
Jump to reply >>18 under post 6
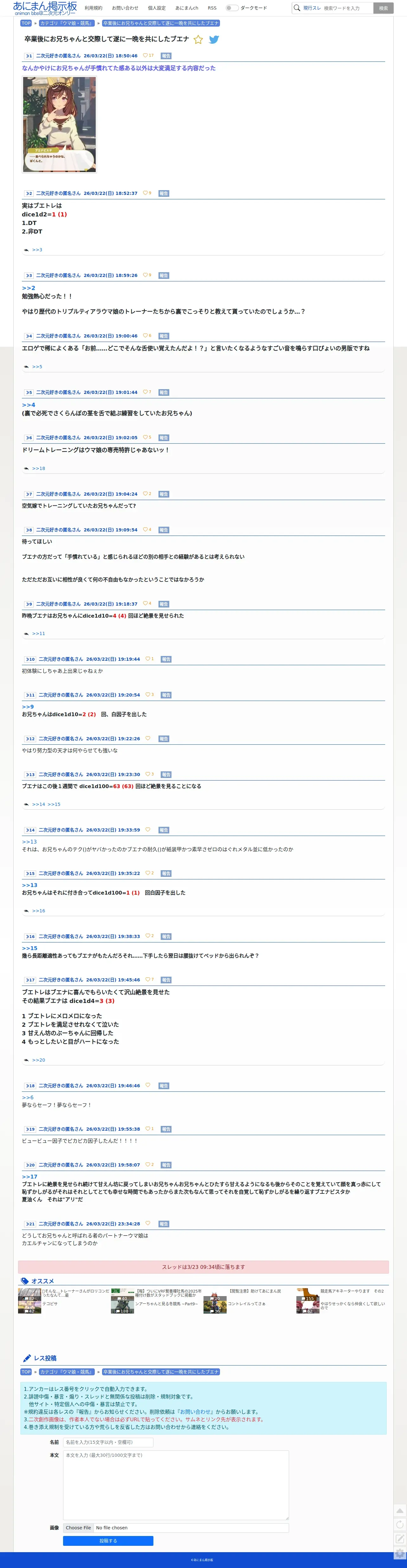click(38, 469)
